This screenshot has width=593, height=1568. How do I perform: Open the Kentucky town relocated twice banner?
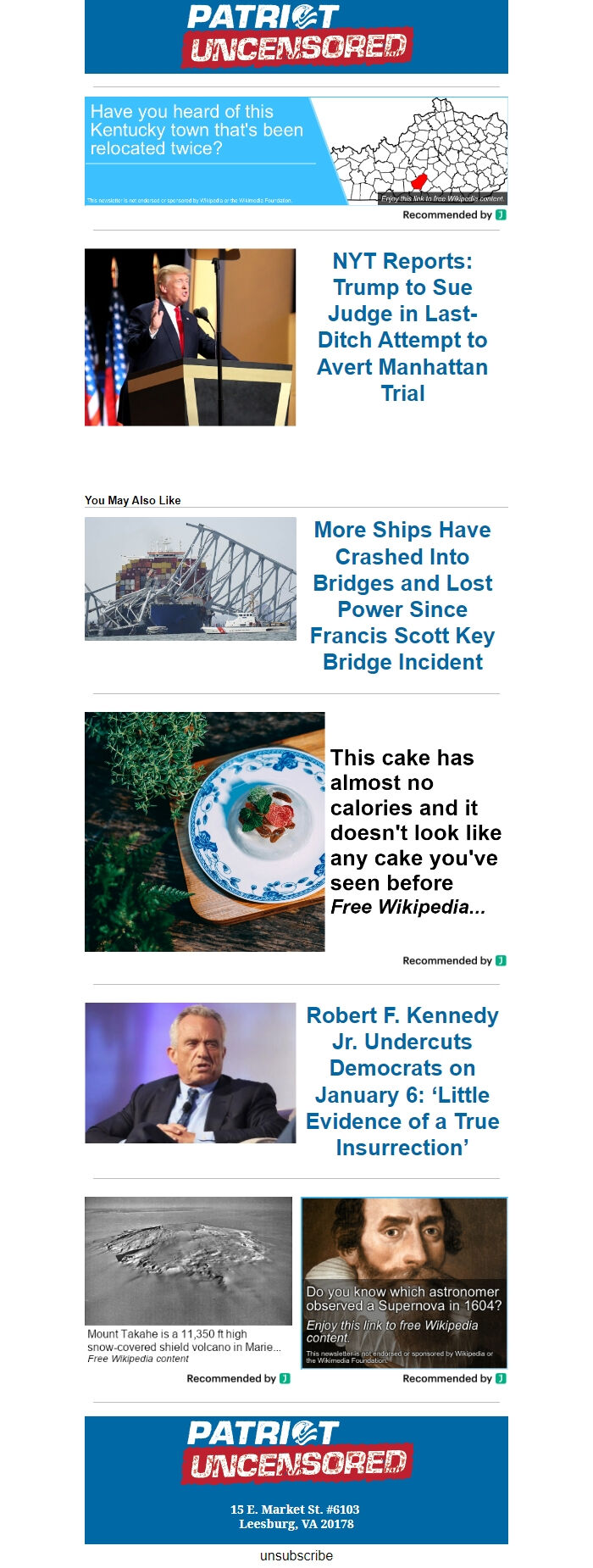(296, 151)
